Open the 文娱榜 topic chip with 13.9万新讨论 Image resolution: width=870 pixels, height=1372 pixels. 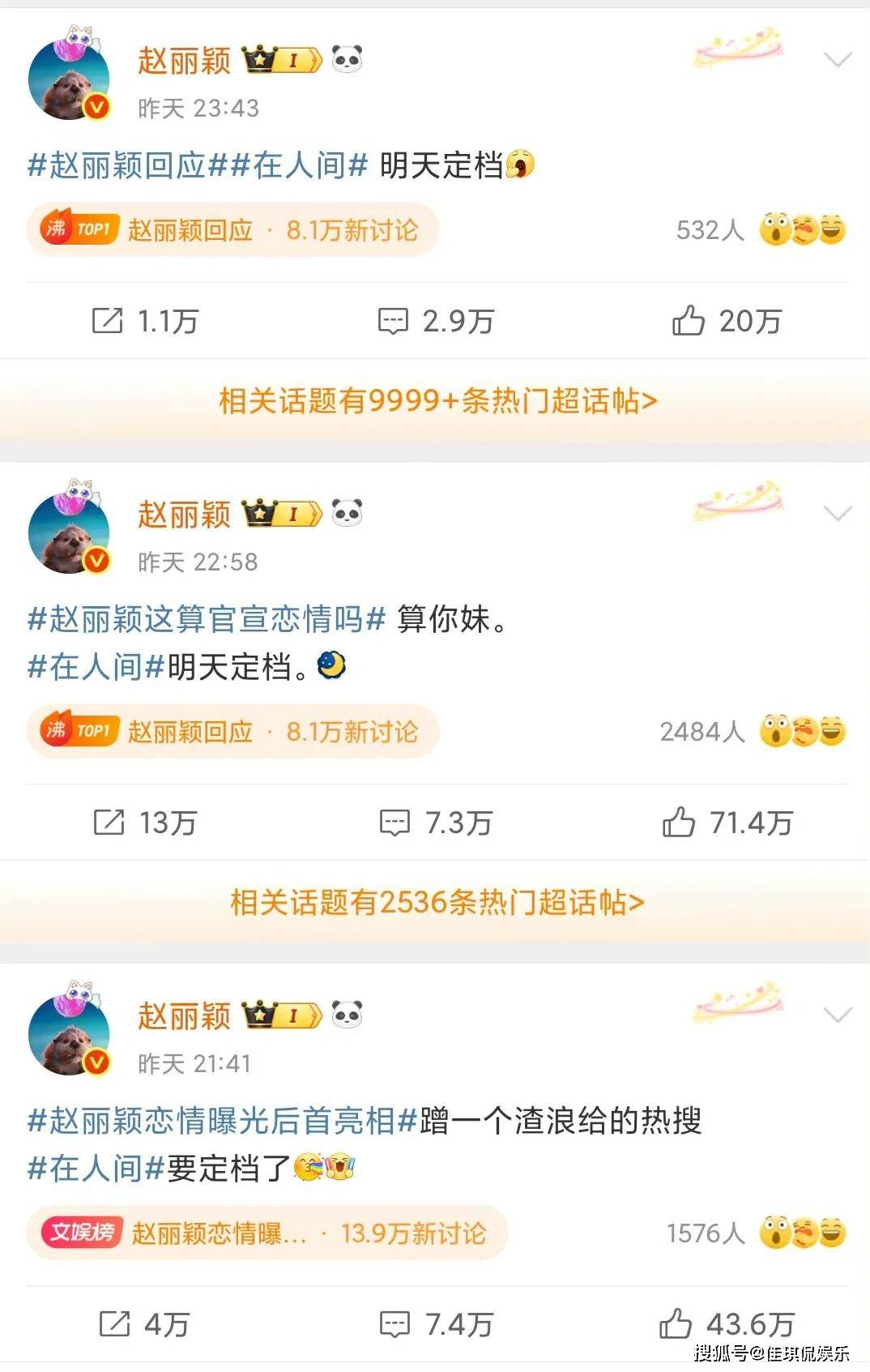267,1233
